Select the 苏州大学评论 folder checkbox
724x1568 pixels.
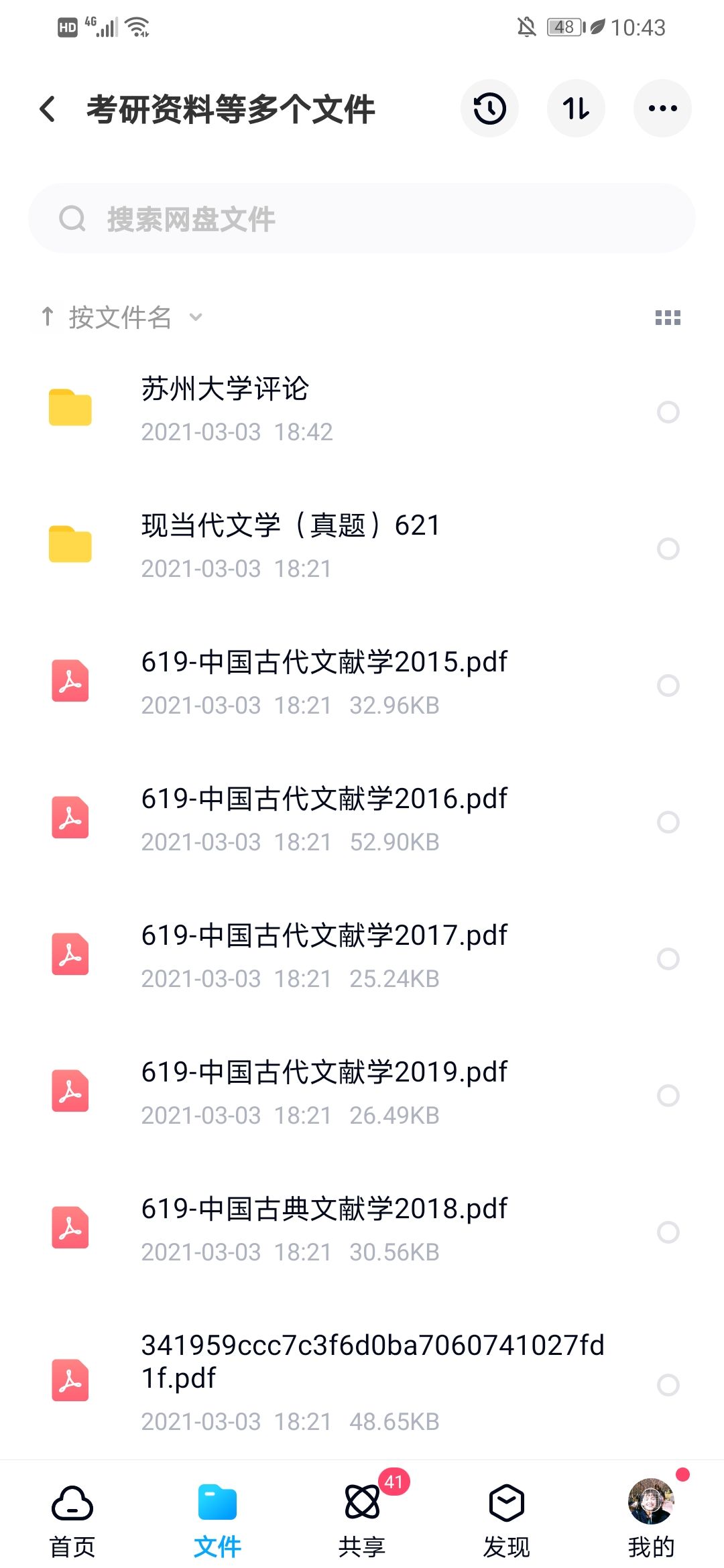tap(668, 412)
